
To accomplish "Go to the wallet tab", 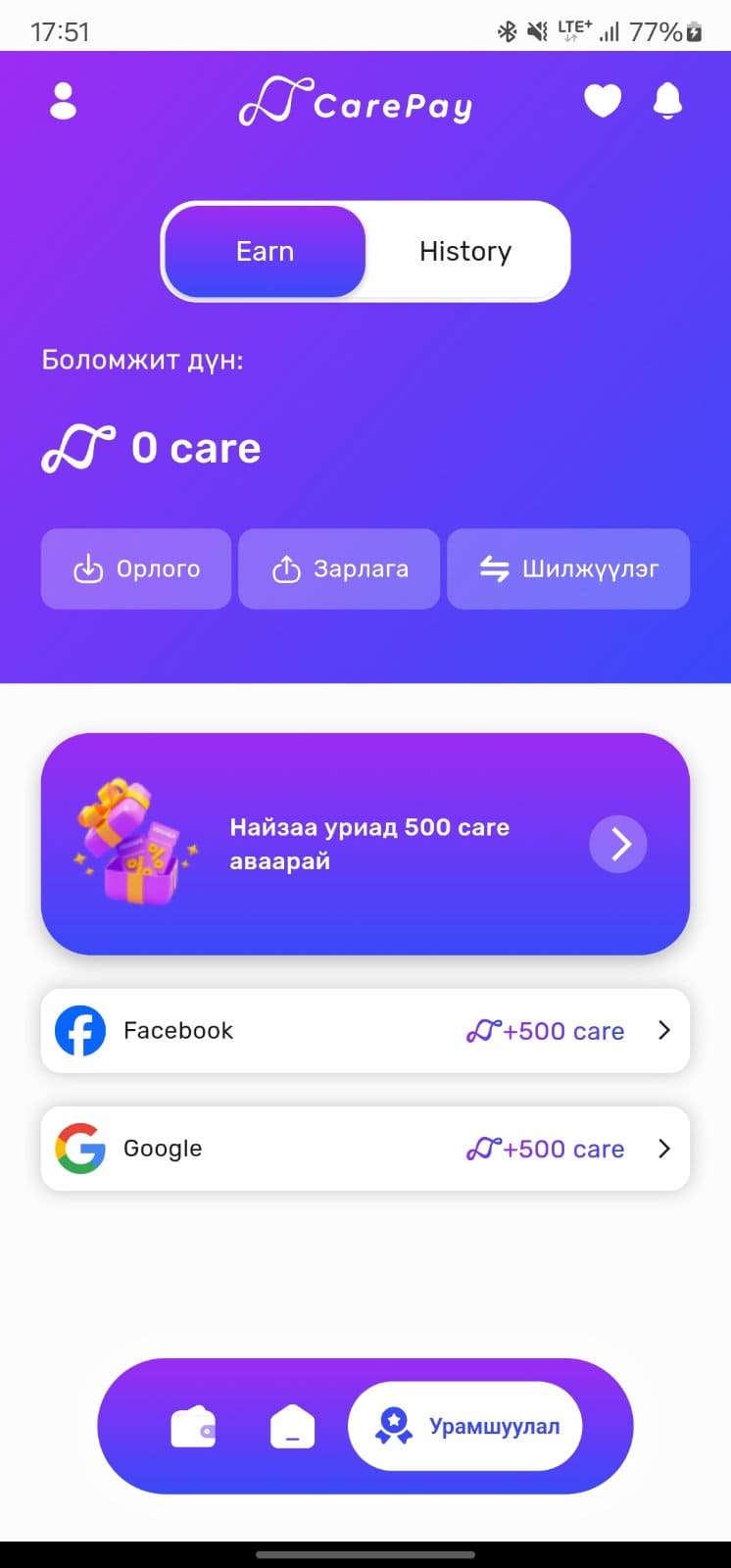I will click(x=193, y=1427).
